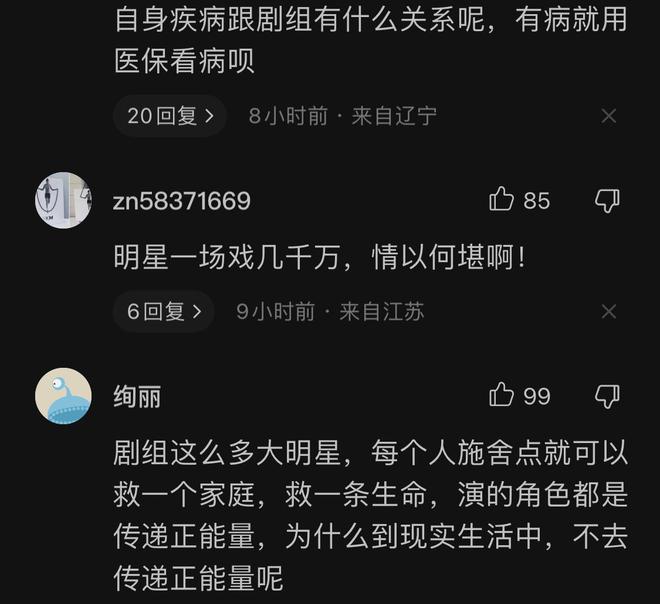Dislike 绚丽's comment
660x604 pixels.
coord(607,396)
